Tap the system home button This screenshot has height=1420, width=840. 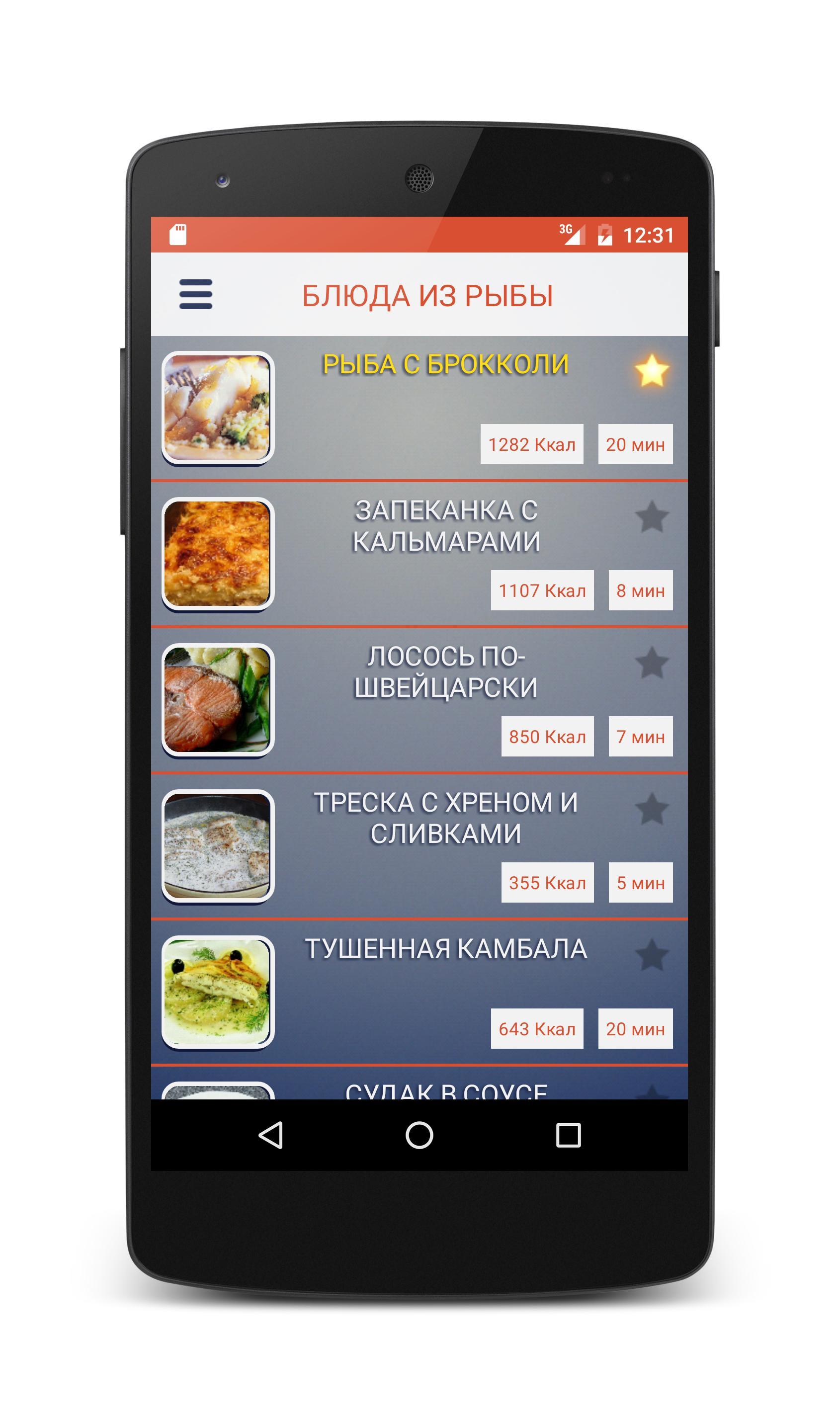419,1135
